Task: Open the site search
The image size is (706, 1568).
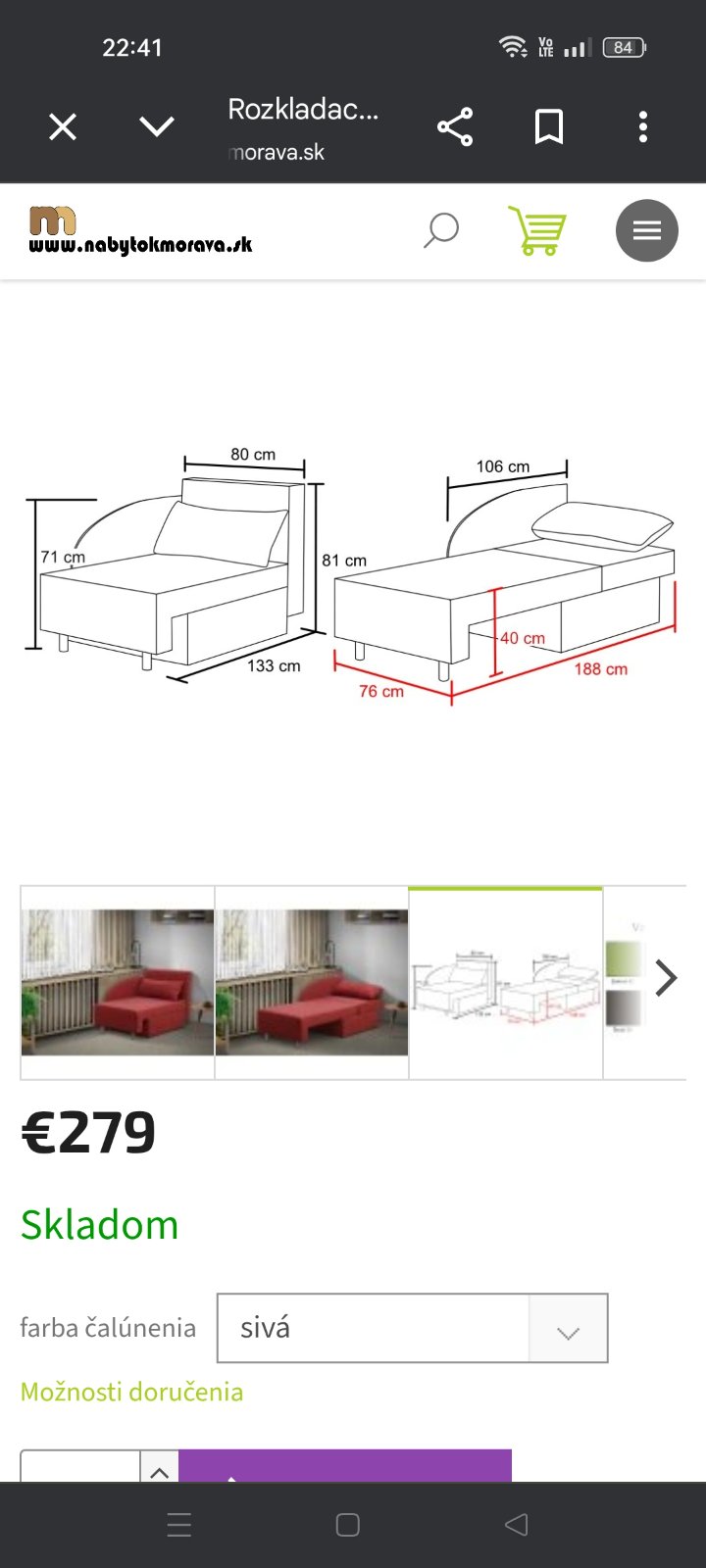Action: pos(441,231)
